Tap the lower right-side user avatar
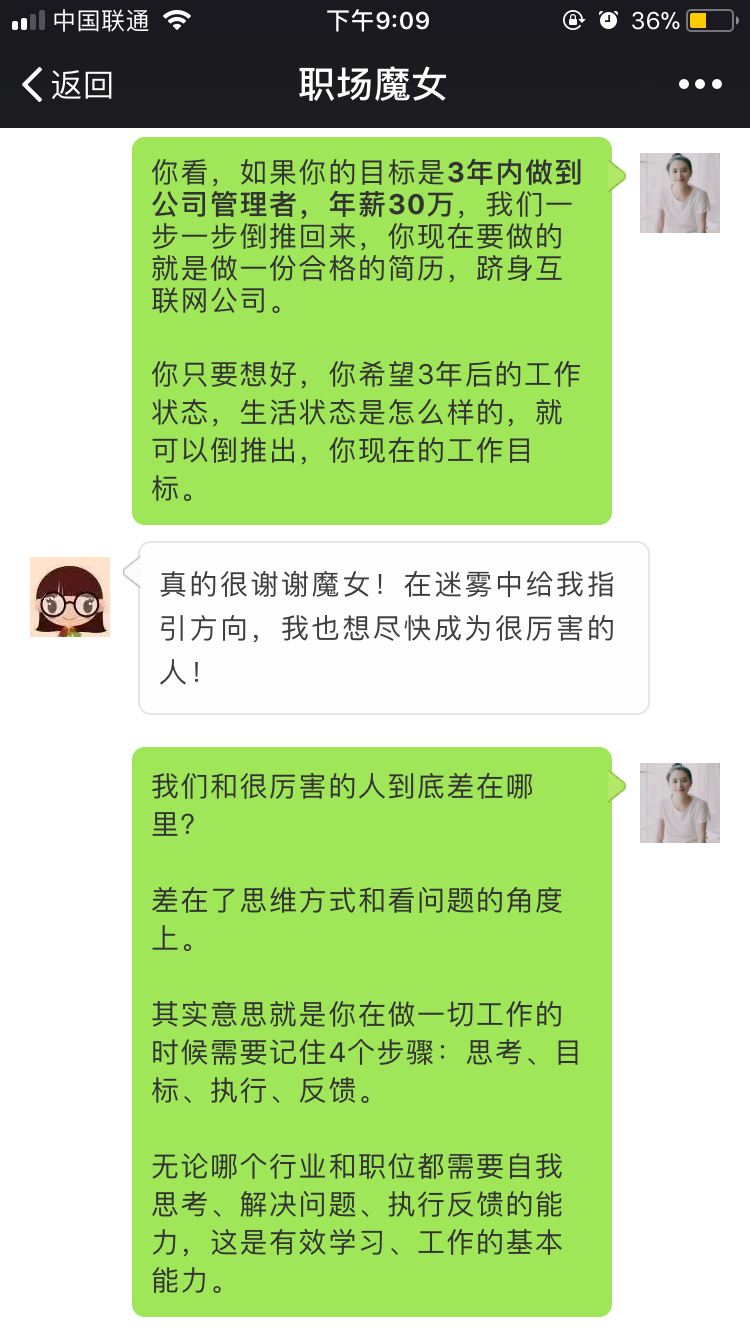Screen dimensions: 750x1334 (679, 803)
